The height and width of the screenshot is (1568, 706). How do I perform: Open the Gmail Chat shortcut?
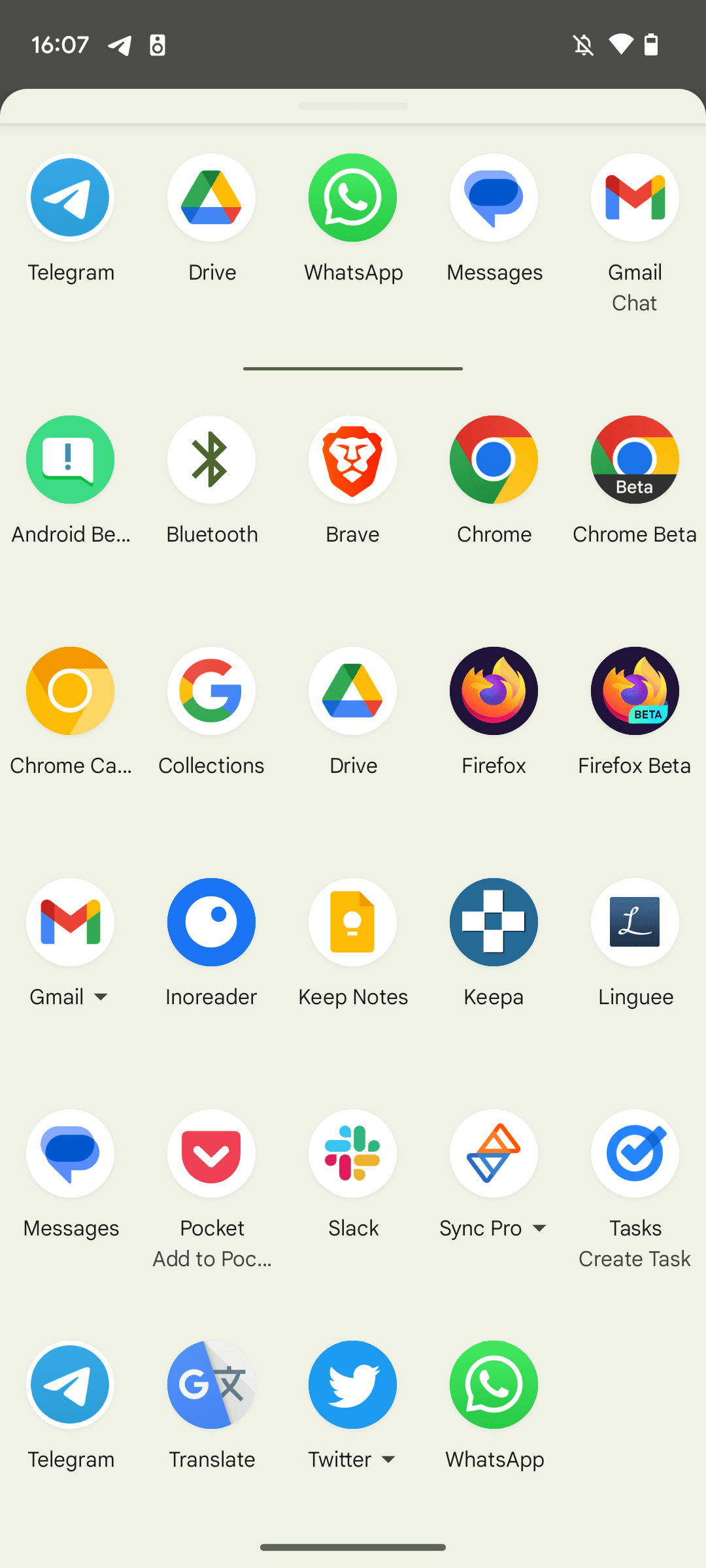[633, 302]
